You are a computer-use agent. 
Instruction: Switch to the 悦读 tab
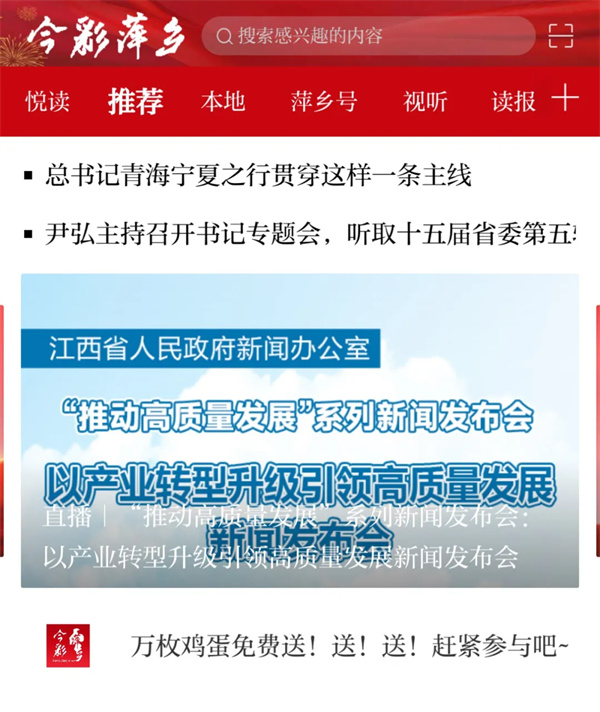coord(47,101)
